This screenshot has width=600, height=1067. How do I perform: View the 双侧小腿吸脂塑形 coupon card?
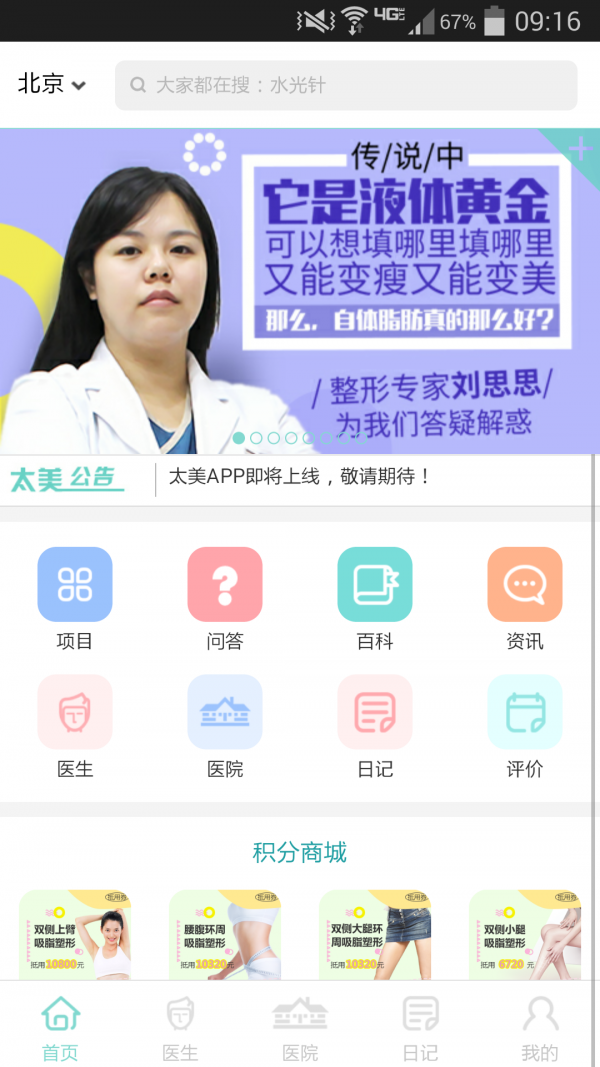(524, 934)
